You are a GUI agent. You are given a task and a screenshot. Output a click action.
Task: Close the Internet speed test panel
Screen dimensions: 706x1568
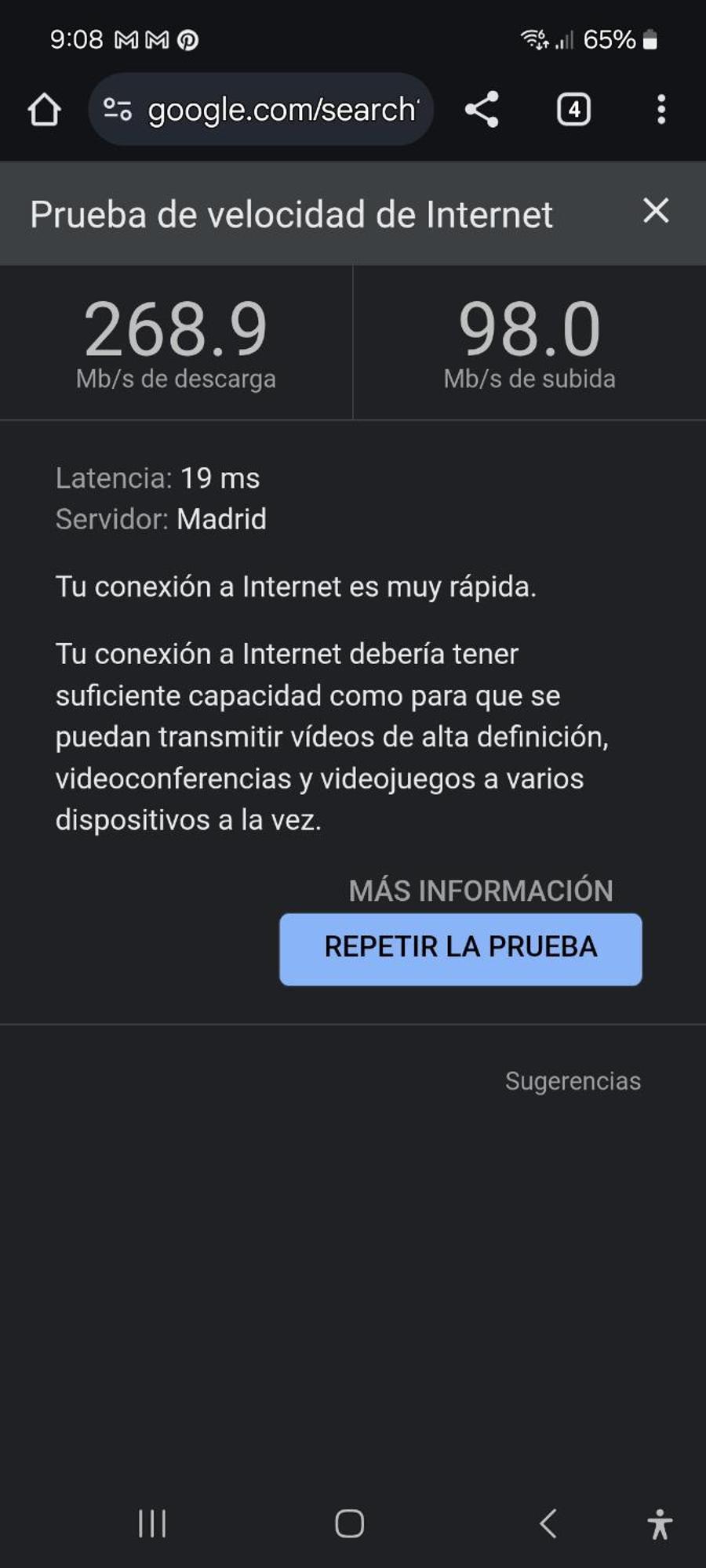[656, 211]
